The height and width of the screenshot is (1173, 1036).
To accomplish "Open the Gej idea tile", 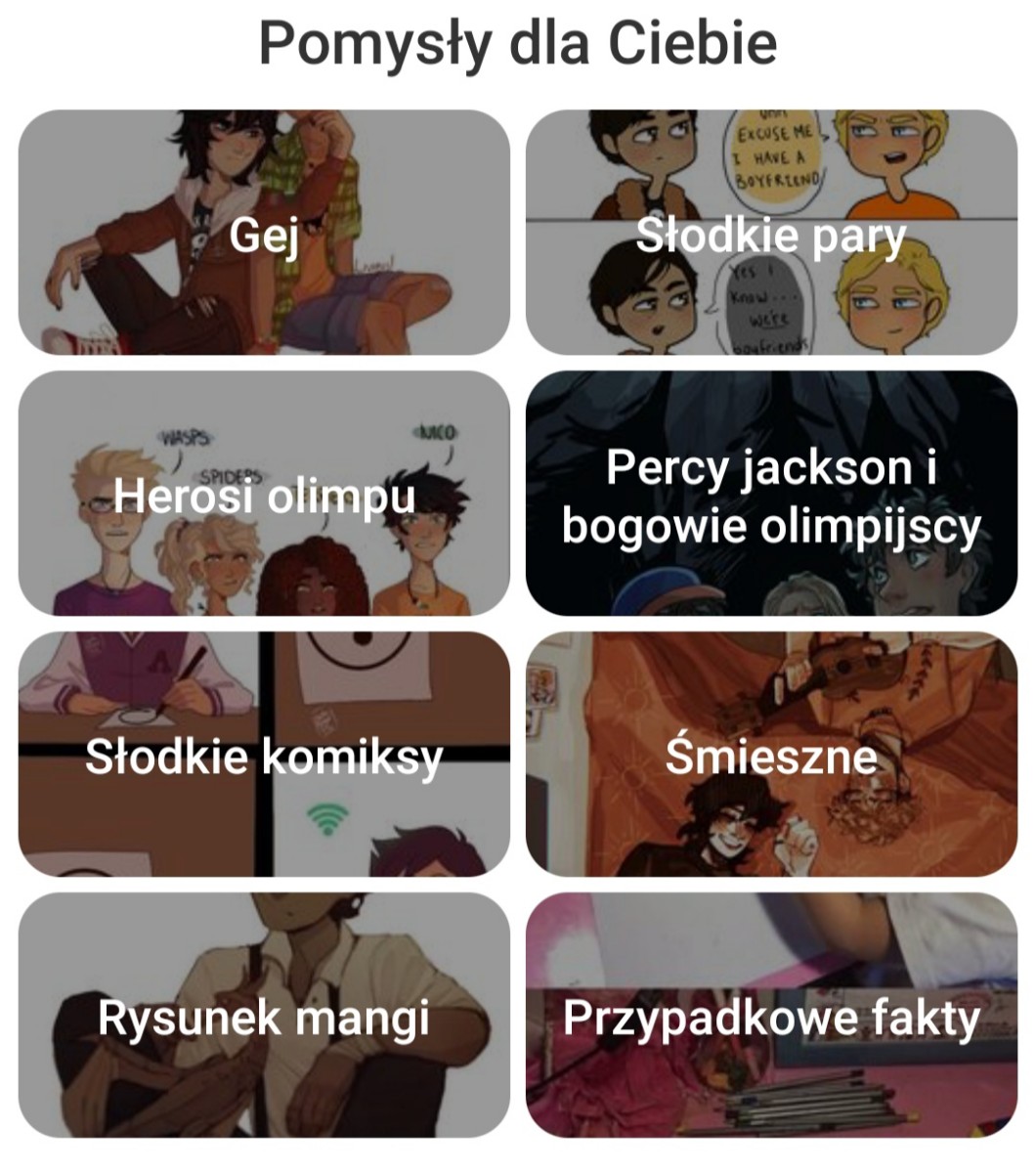I will click(264, 233).
